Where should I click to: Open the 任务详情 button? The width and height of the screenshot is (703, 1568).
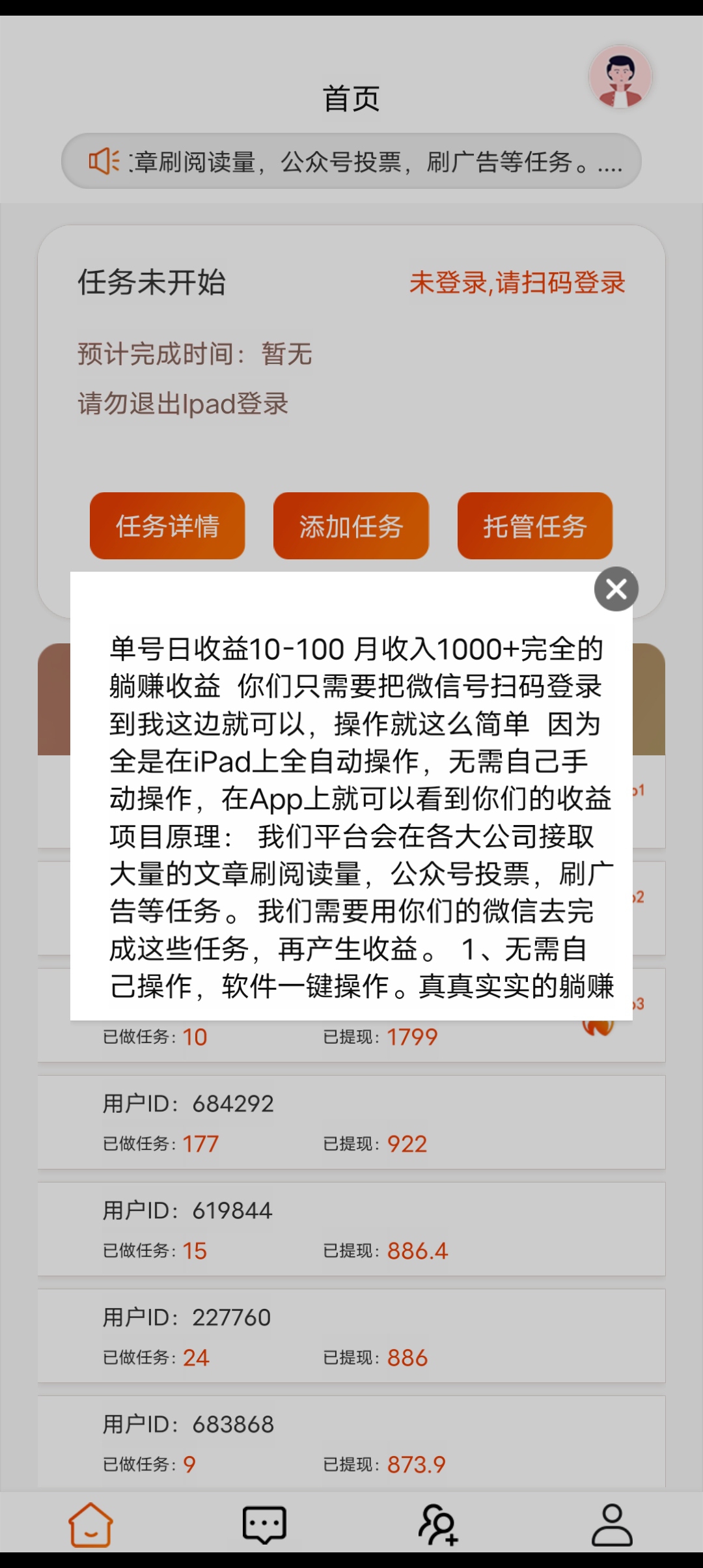click(167, 526)
